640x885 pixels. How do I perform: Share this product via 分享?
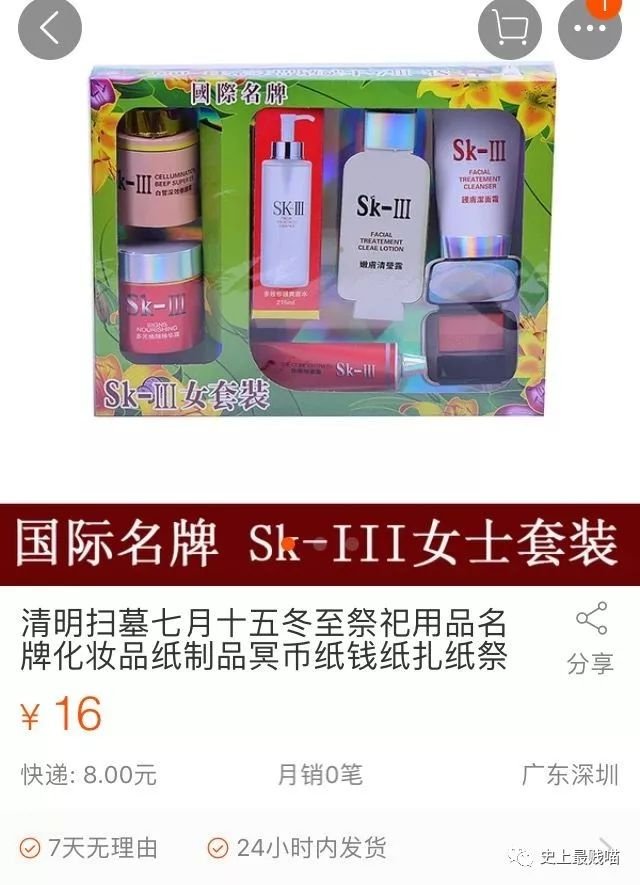[x=591, y=636]
